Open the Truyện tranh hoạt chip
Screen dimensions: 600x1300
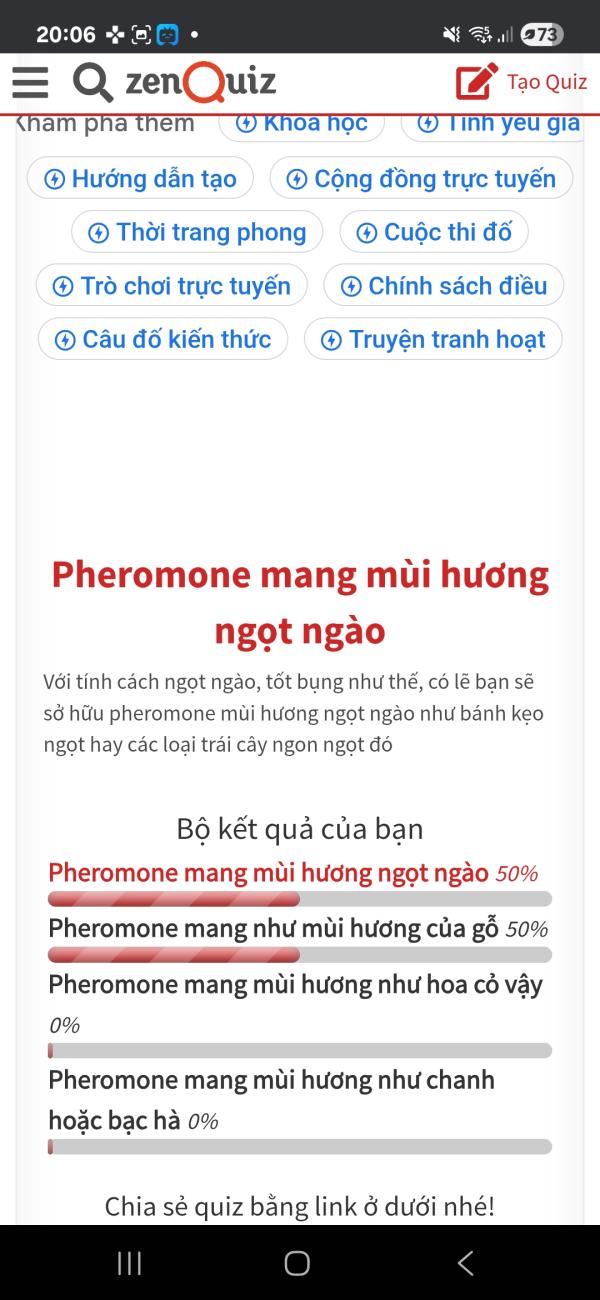click(x=433, y=340)
